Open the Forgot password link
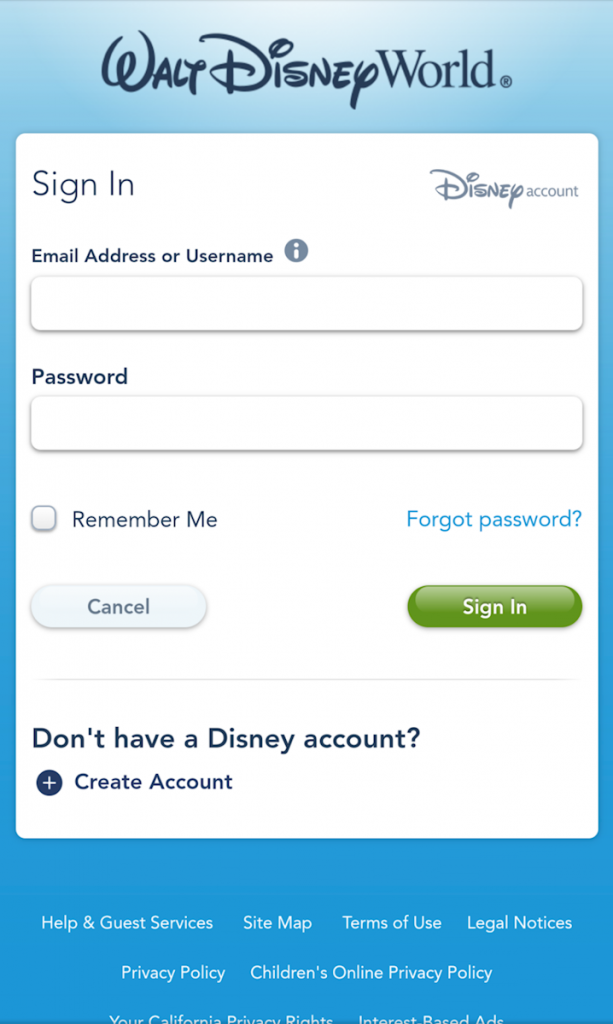 [x=493, y=519]
